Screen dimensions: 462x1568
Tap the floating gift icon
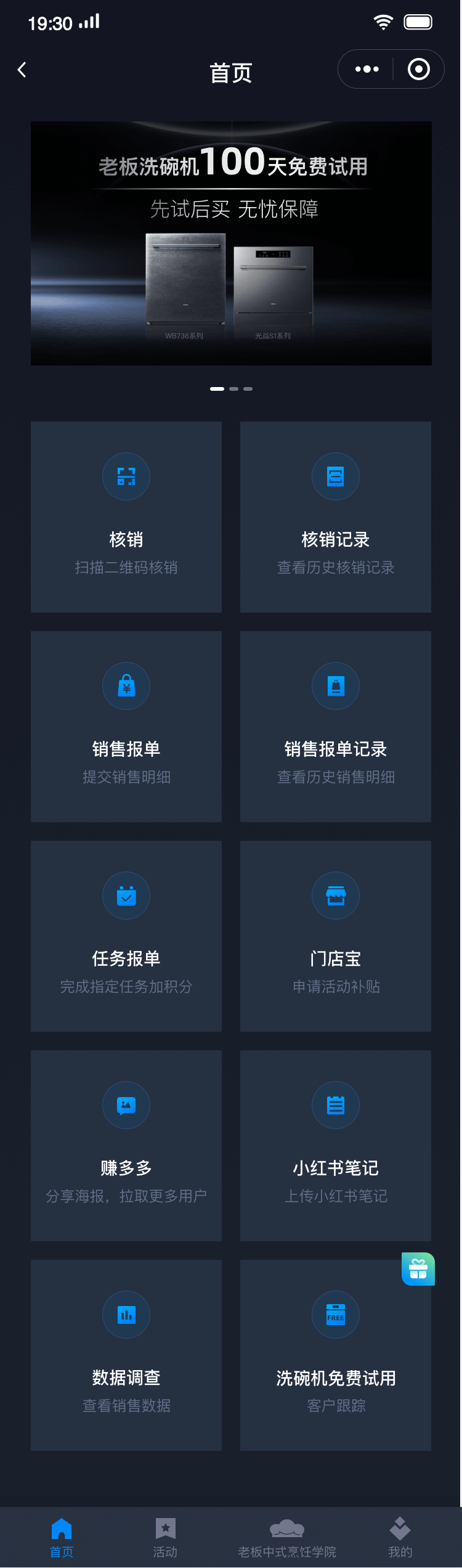pos(418,1269)
